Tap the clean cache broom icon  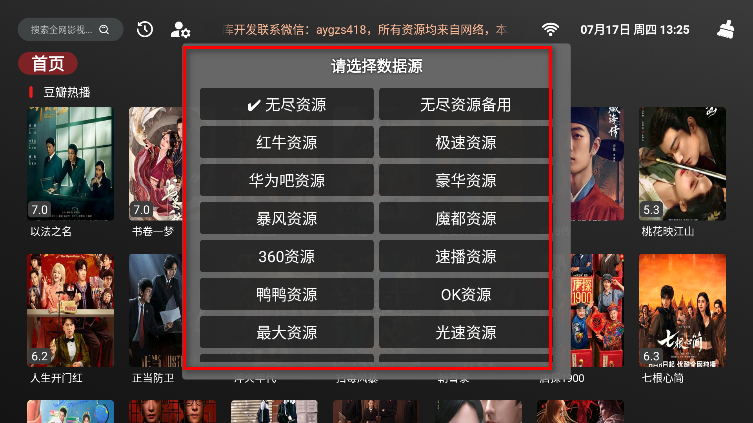(726, 30)
